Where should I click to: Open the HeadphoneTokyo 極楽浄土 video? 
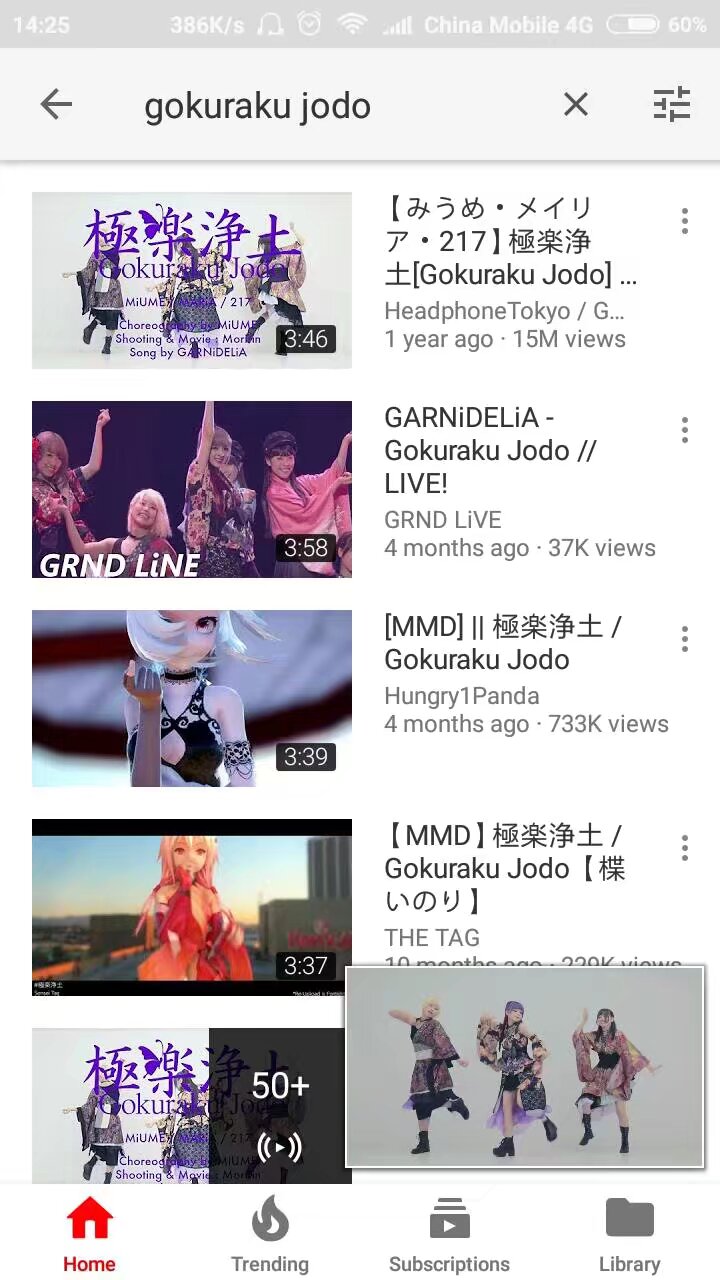click(192, 280)
